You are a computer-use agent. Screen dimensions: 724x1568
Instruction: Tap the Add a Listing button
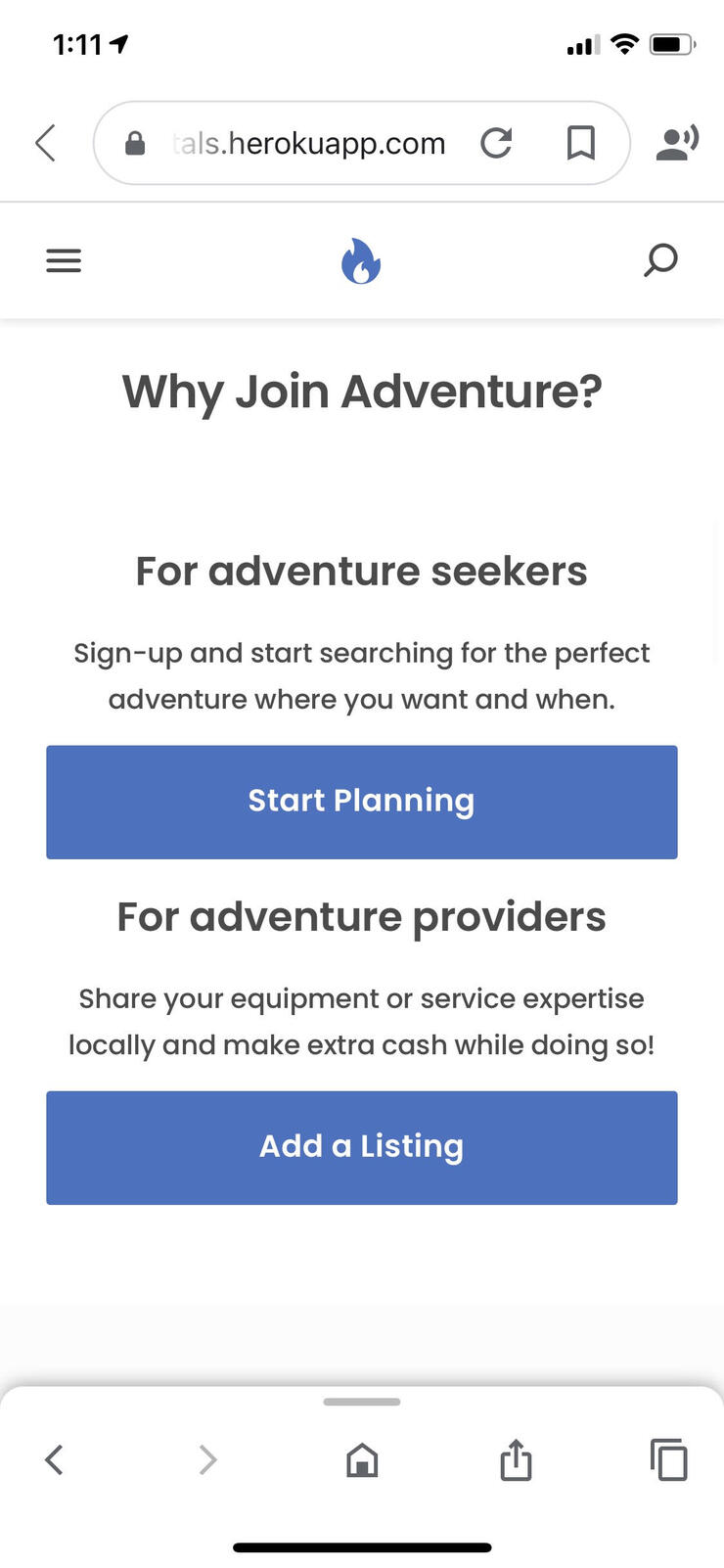[362, 1147]
